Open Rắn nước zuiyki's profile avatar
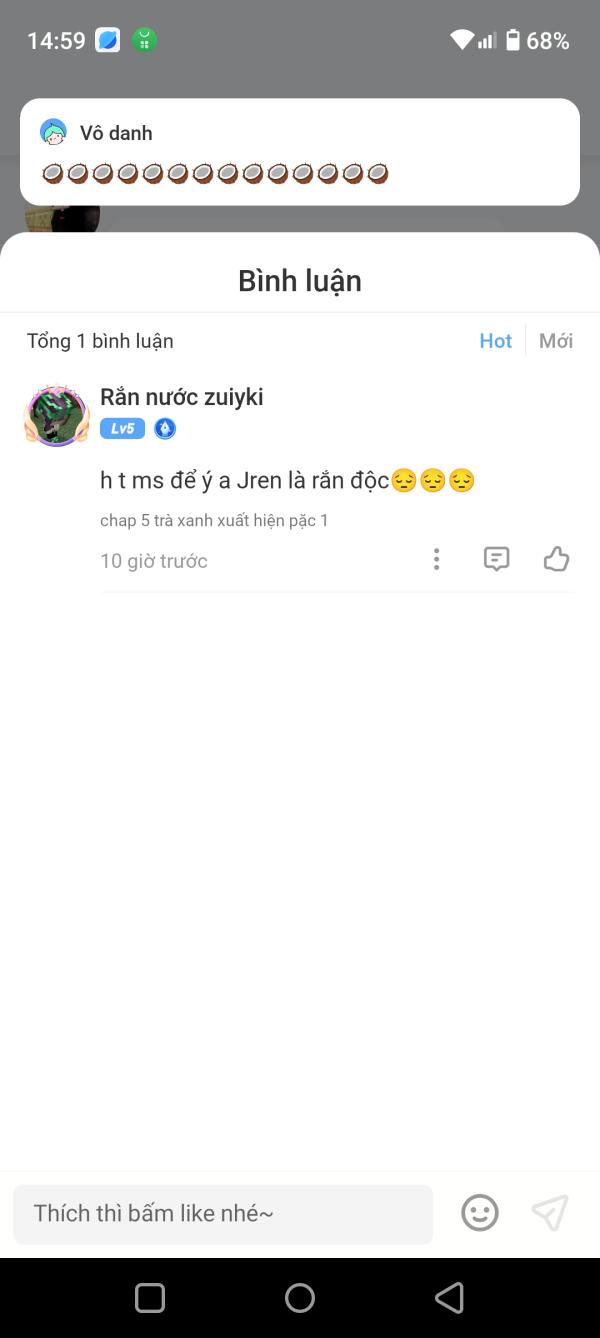This screenshot has width=600, height=1338. tap(57, 415)
